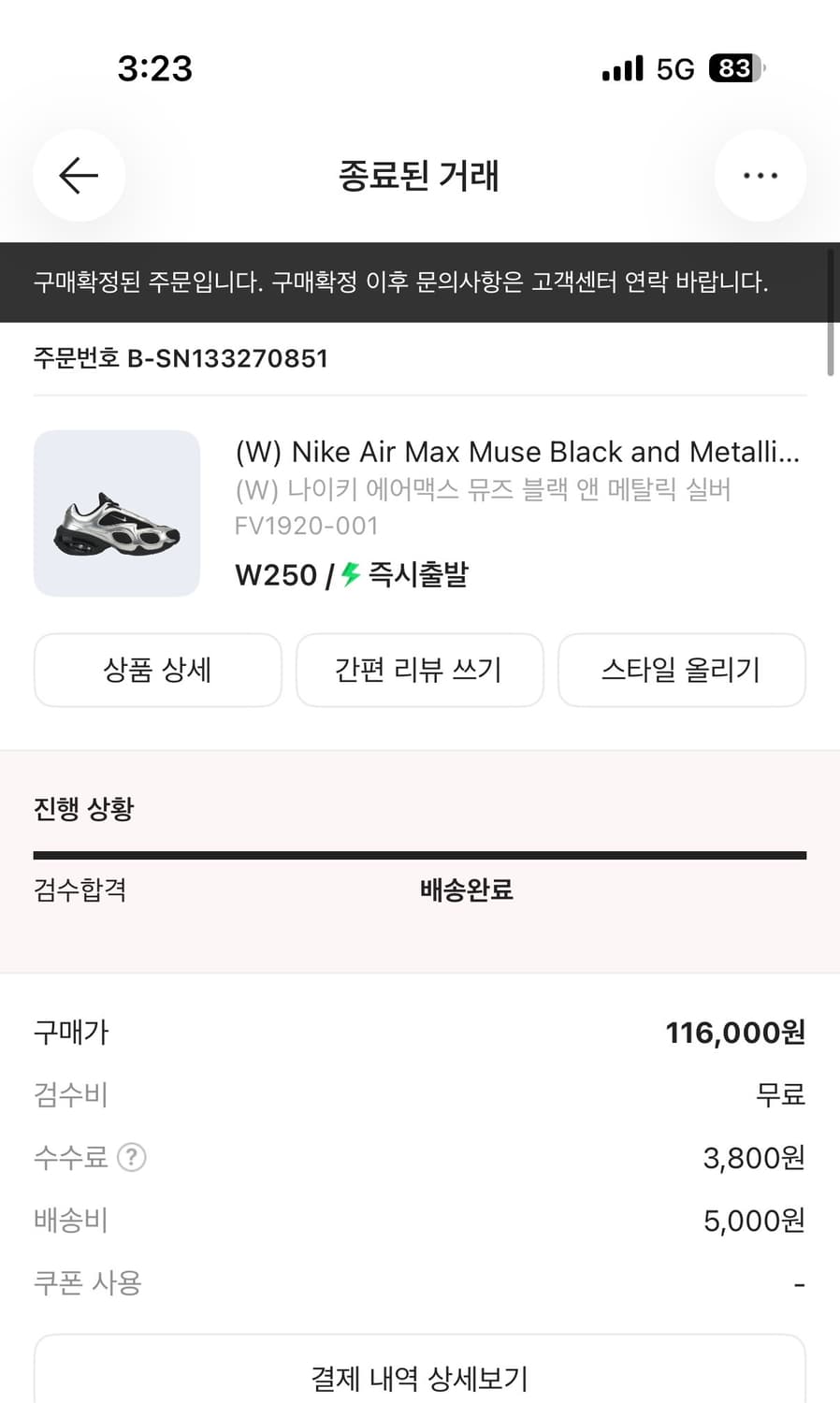Tap the 진행 상황 progress bar
Viewport: 840px width, 1403px height.
pyautogui.click(x=419, y=853)
